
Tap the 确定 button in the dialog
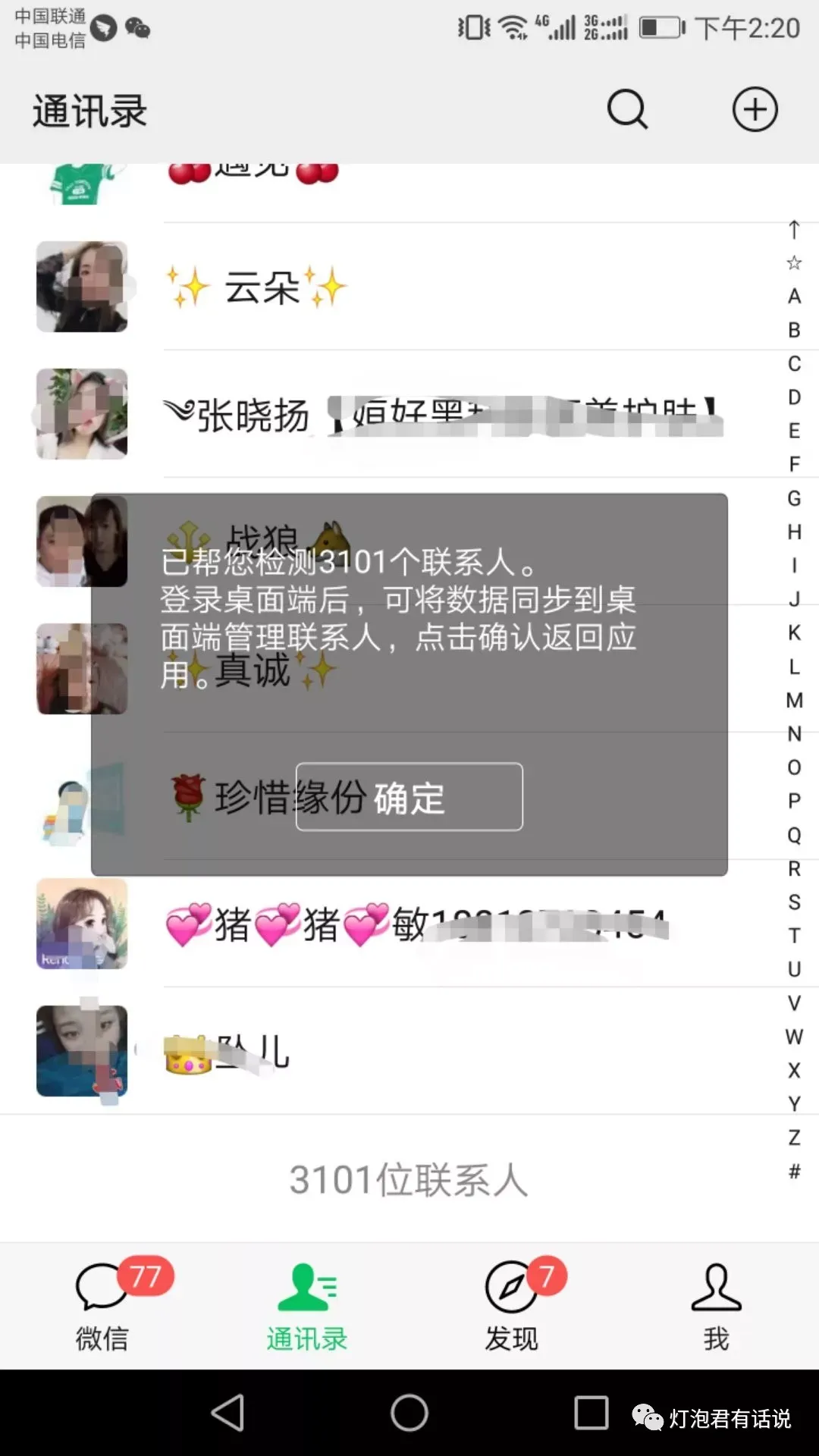coord(409,797)
